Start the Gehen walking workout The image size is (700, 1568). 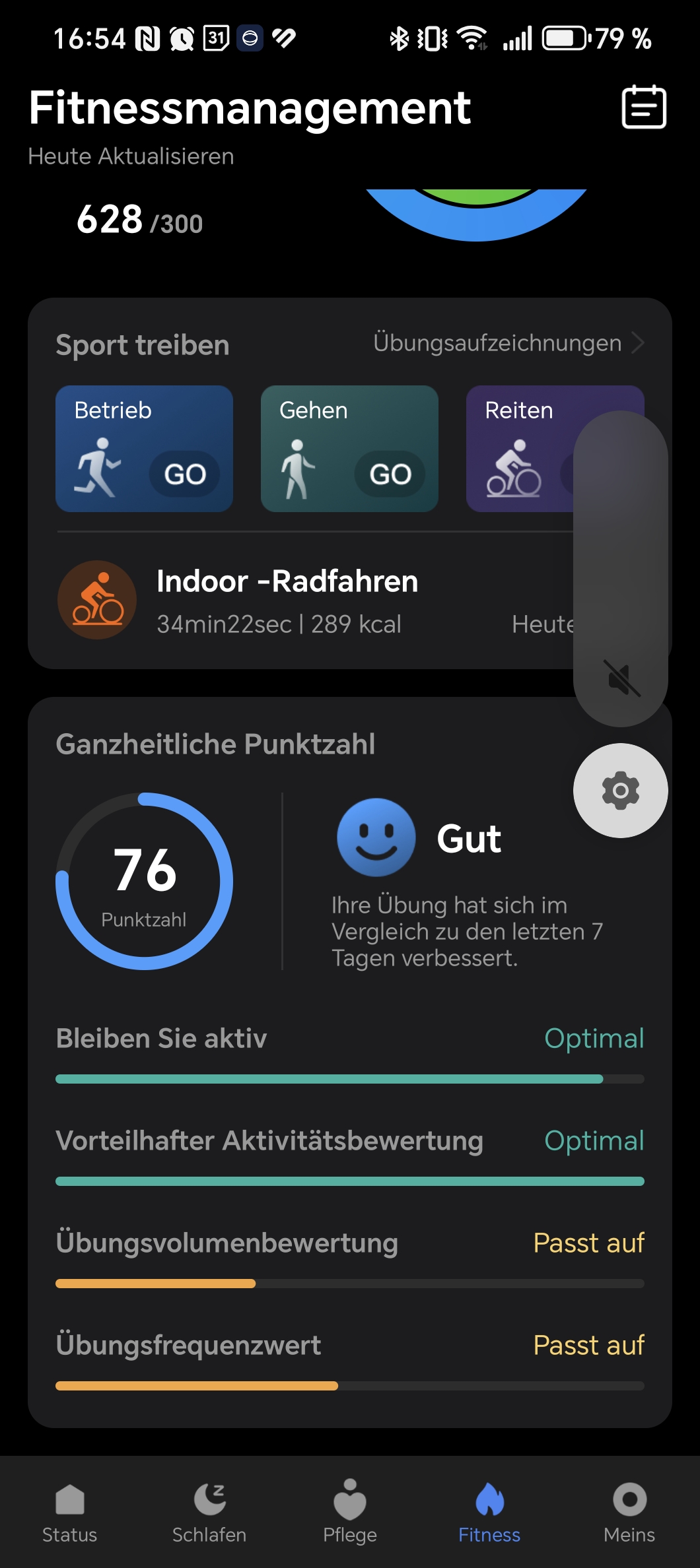390,474
